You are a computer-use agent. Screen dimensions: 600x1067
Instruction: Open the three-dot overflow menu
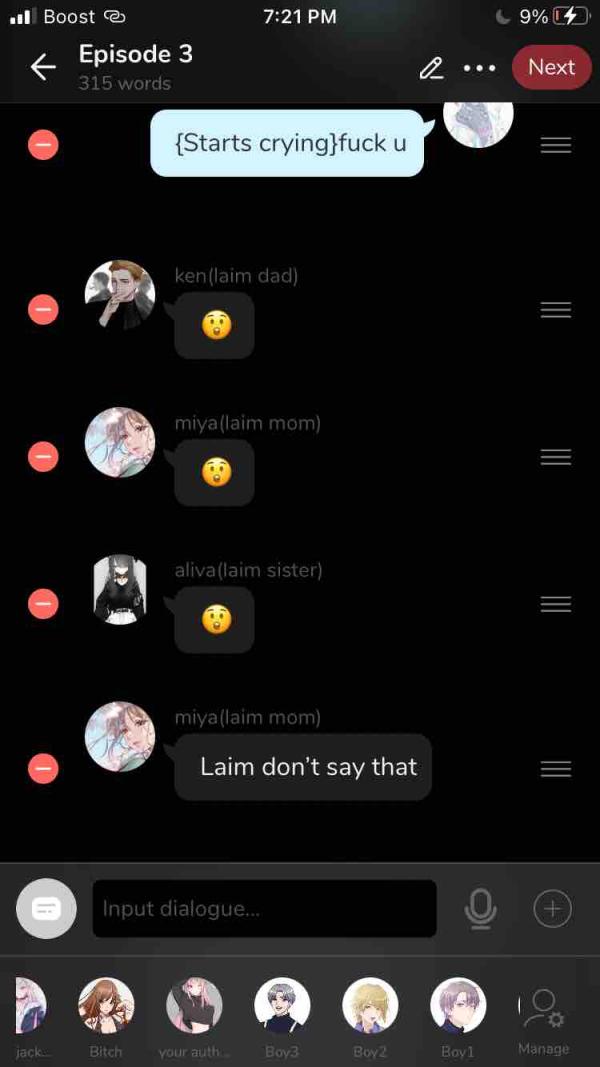[x=480, y=68]
